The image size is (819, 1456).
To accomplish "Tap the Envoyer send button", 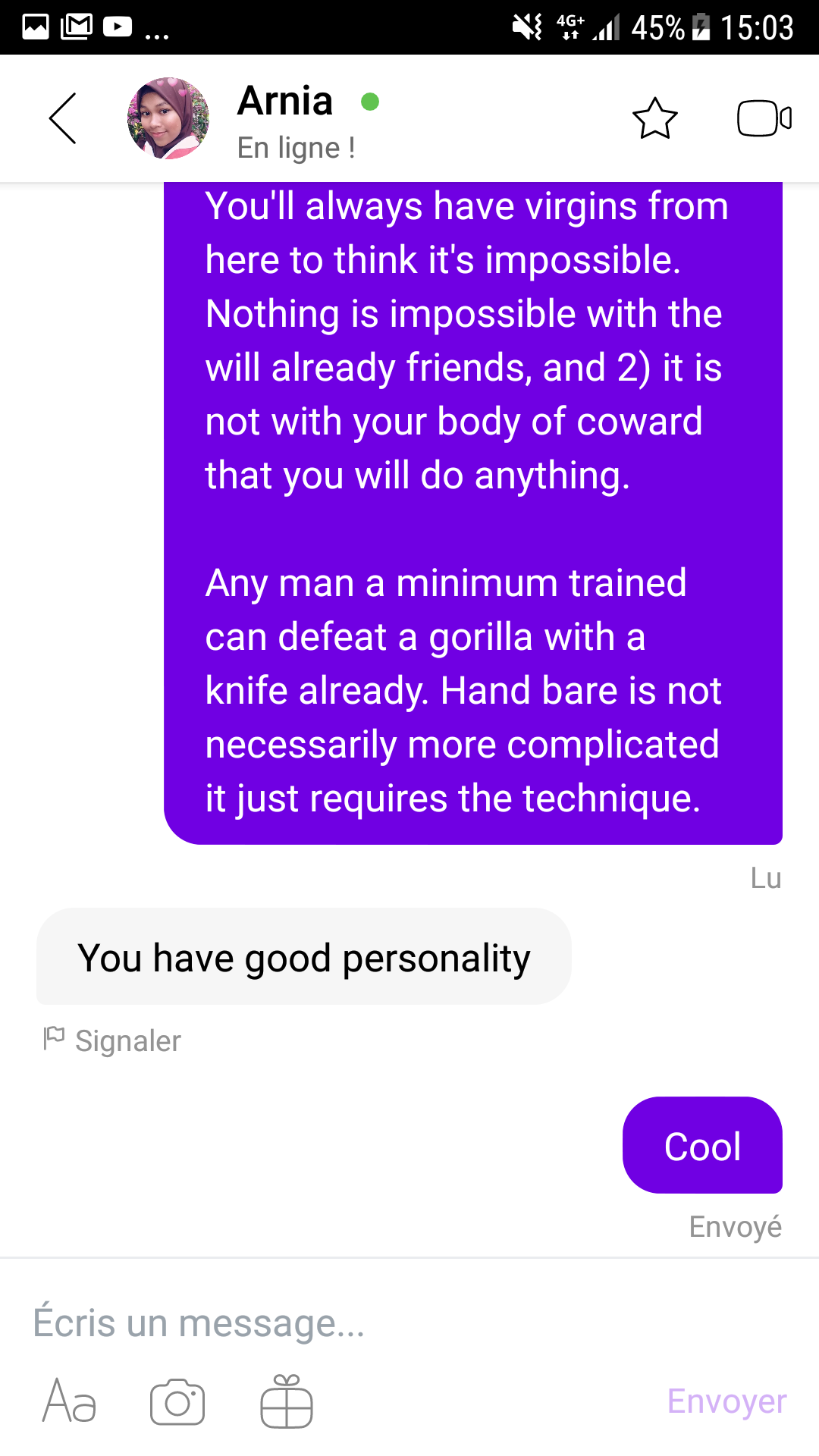I will pos(726,1401).
